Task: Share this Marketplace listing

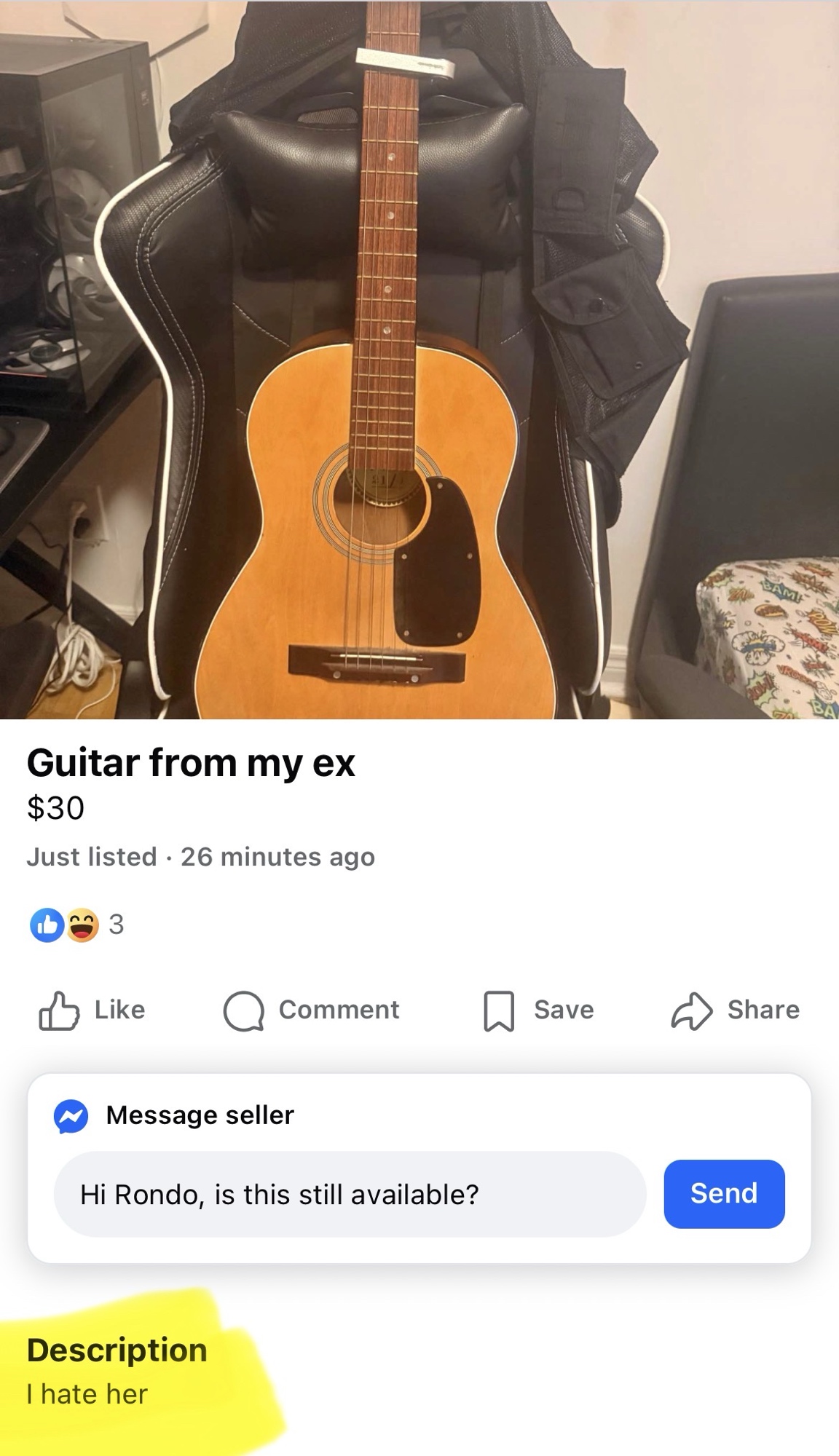Action: pos(735,1010)
